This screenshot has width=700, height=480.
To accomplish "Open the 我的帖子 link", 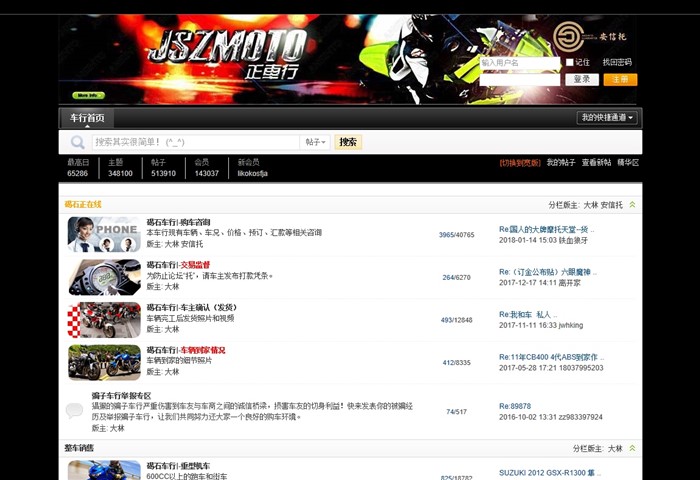I will [560, 162].
